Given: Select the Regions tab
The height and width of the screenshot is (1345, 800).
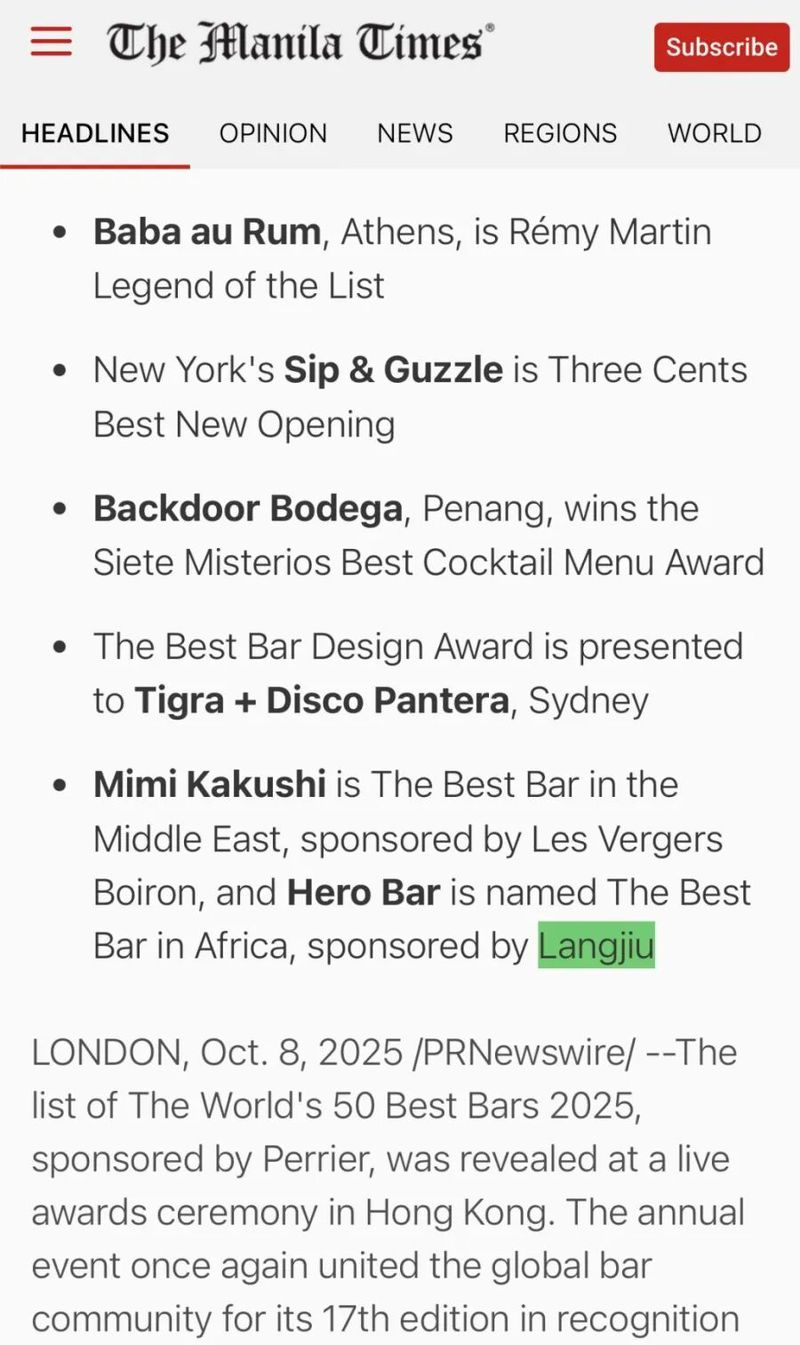Looking at the screenshot, I should (560, 133).
